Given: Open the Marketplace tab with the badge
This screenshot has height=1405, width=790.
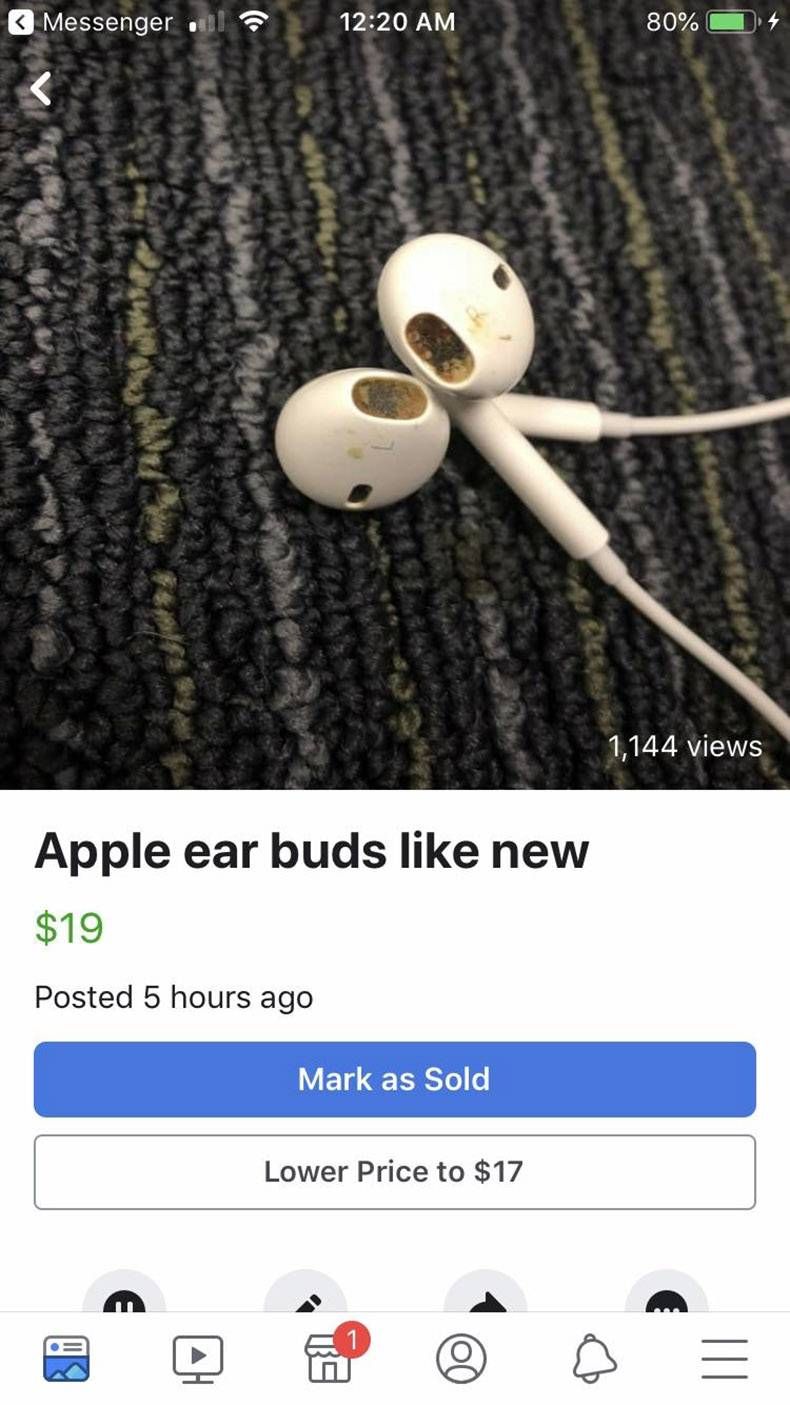Looking at the screenshot, I should point(330,1359).
